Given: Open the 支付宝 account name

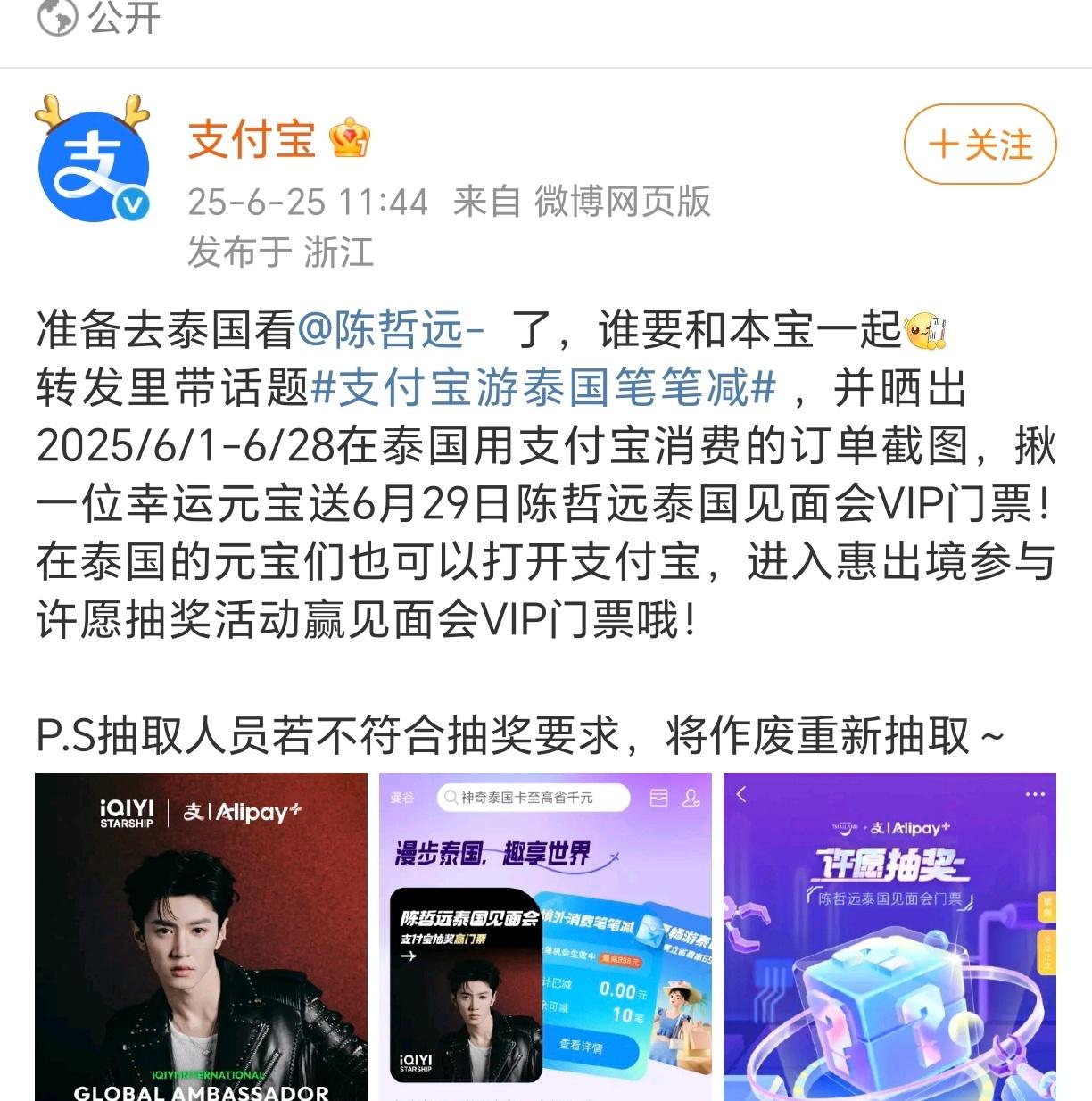Looking at the screenshot, I should tap(252, 139).
